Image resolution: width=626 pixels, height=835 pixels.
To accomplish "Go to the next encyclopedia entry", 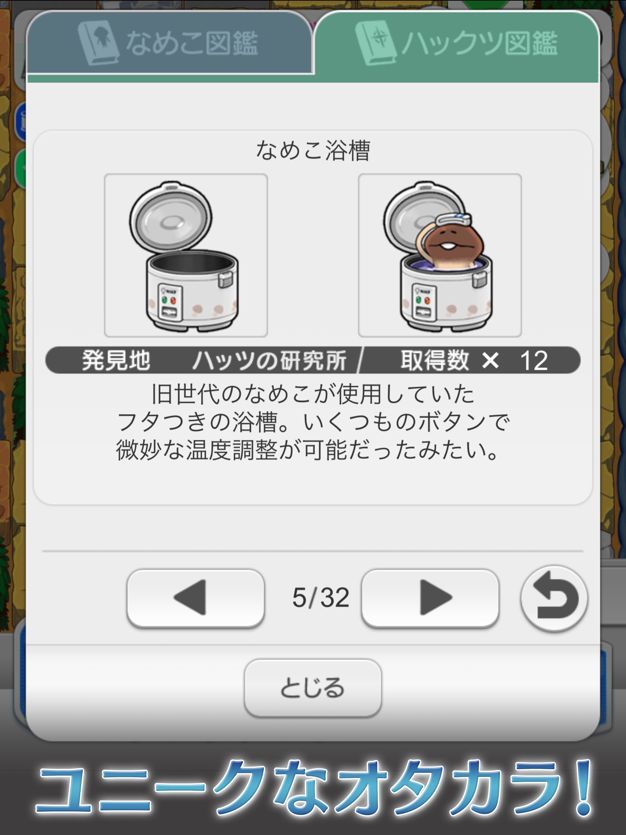I will coord(430,598).
